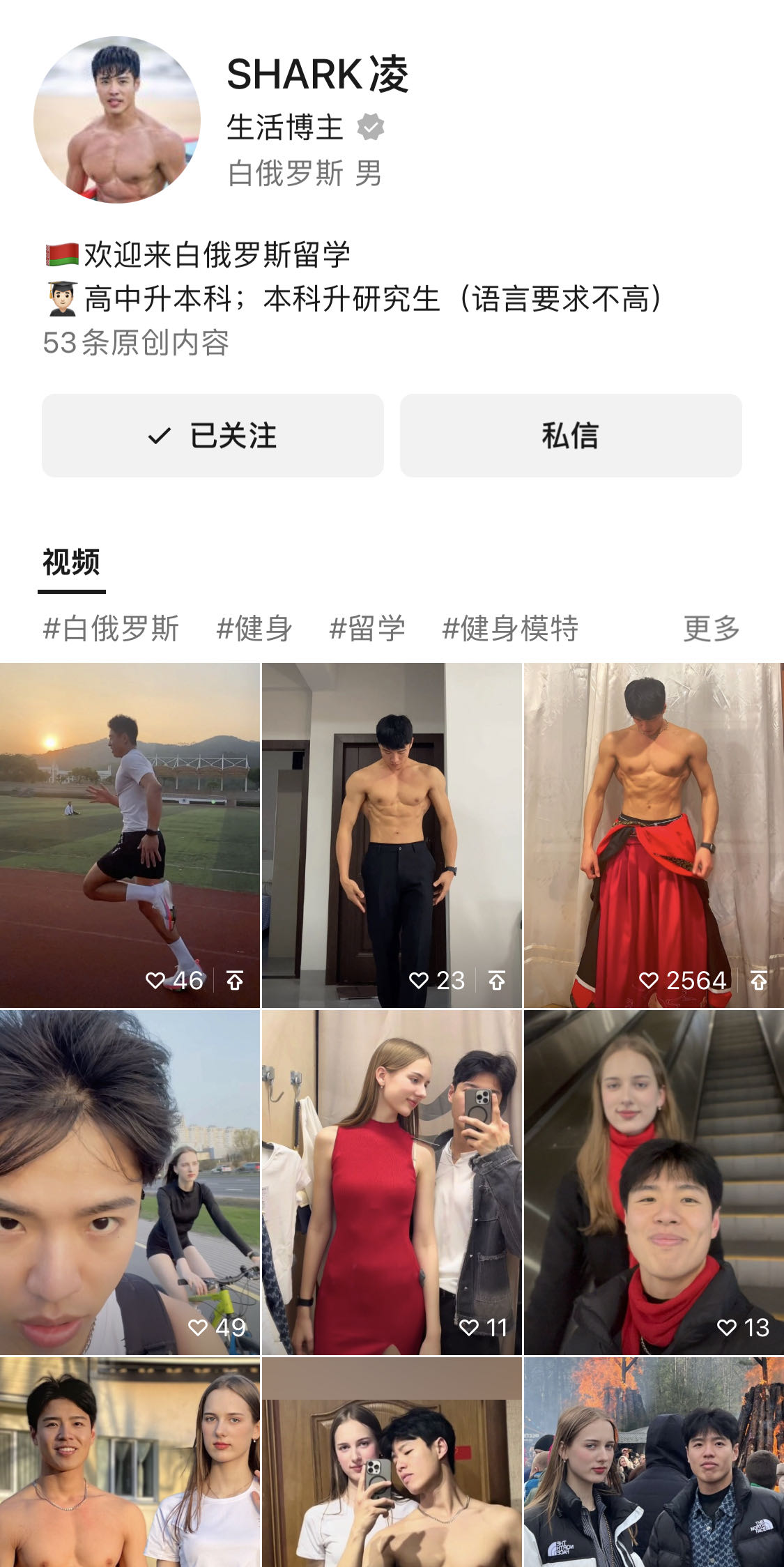Screen dimensions: 784x1567
Task: Open the bonfire crowd video
Action: (654, 1462)
